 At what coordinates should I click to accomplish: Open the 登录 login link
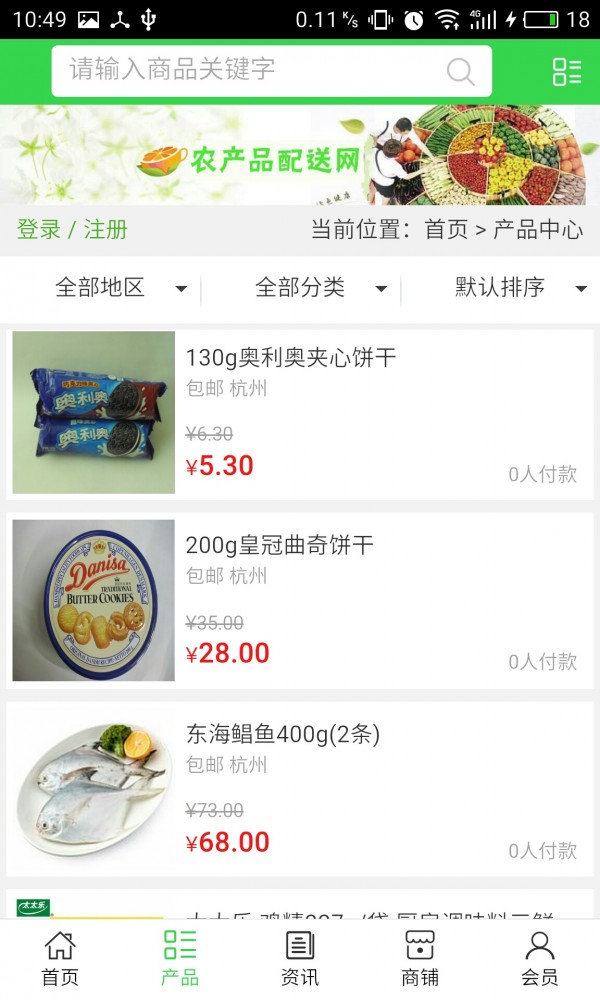click(39, 229)
